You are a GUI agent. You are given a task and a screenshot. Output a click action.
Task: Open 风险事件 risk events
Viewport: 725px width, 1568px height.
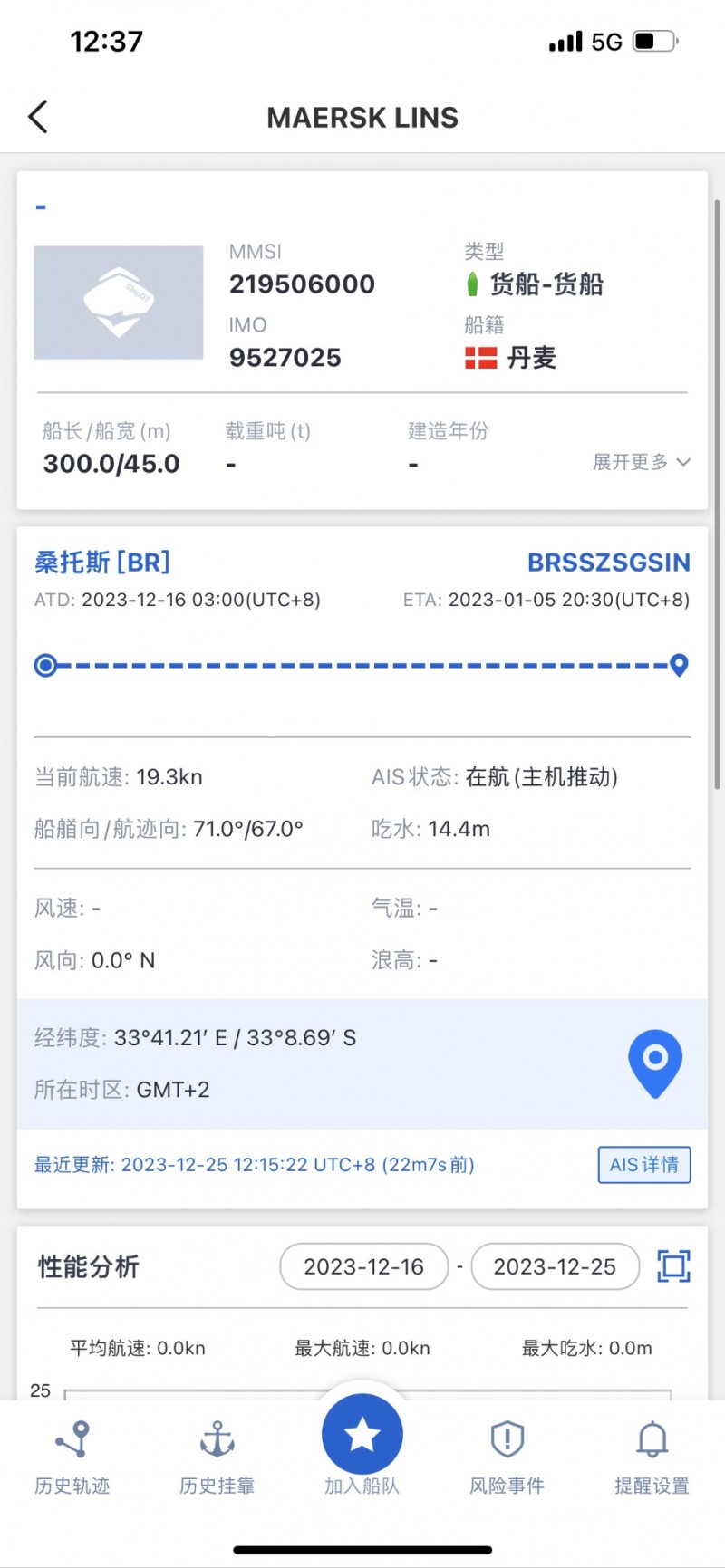507,1457
